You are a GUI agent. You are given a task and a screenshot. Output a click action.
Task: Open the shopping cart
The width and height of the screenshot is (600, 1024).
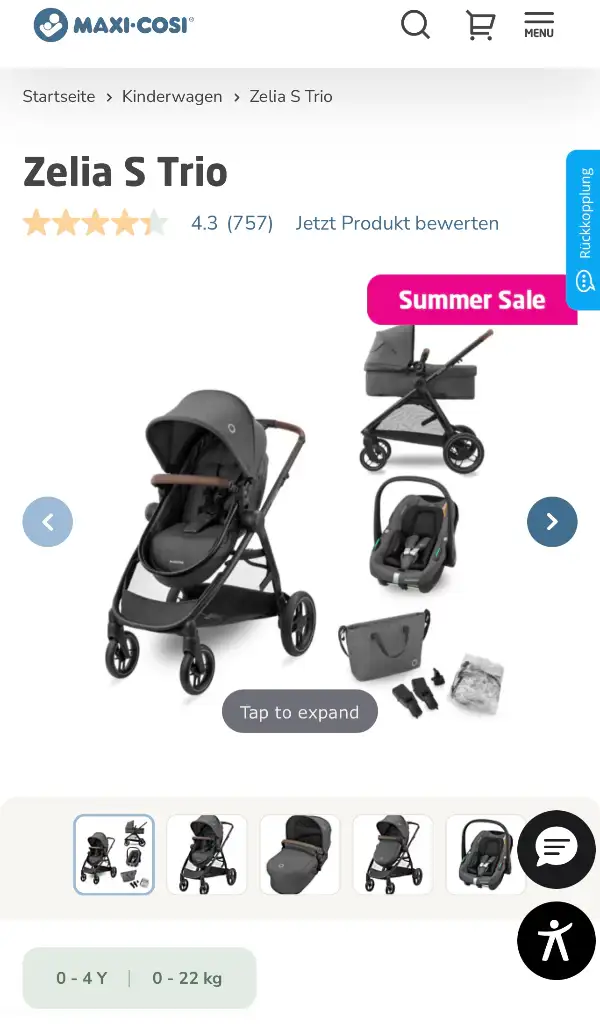click(481, 25)
